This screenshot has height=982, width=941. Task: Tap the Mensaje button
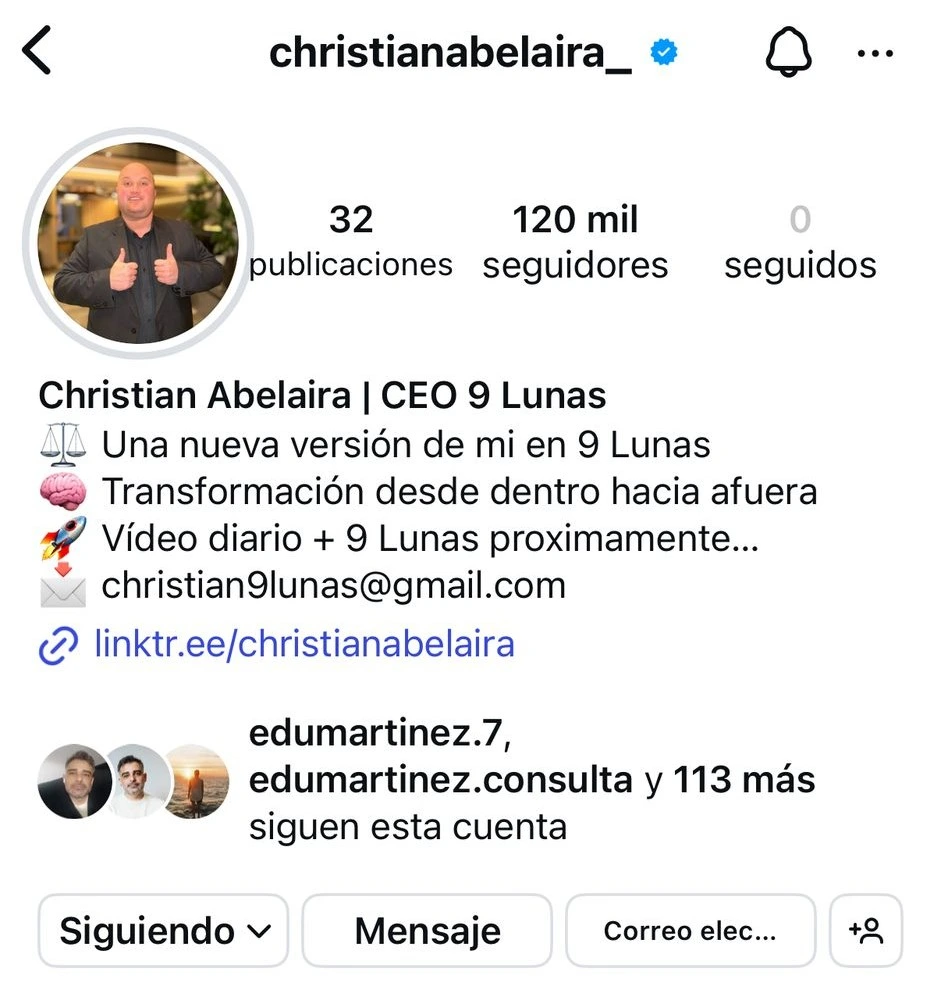click(427, 931)
